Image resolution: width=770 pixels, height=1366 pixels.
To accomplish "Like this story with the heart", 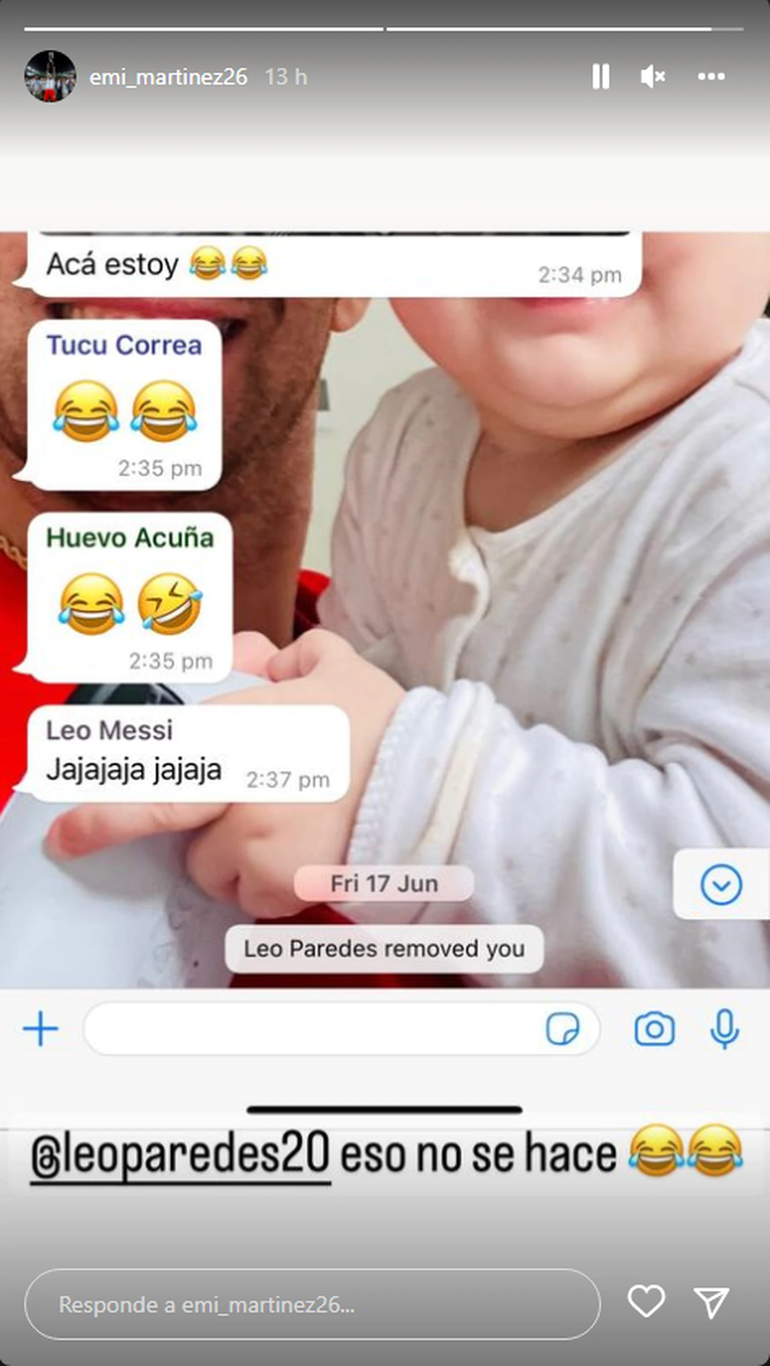I will pos(646,1301).
